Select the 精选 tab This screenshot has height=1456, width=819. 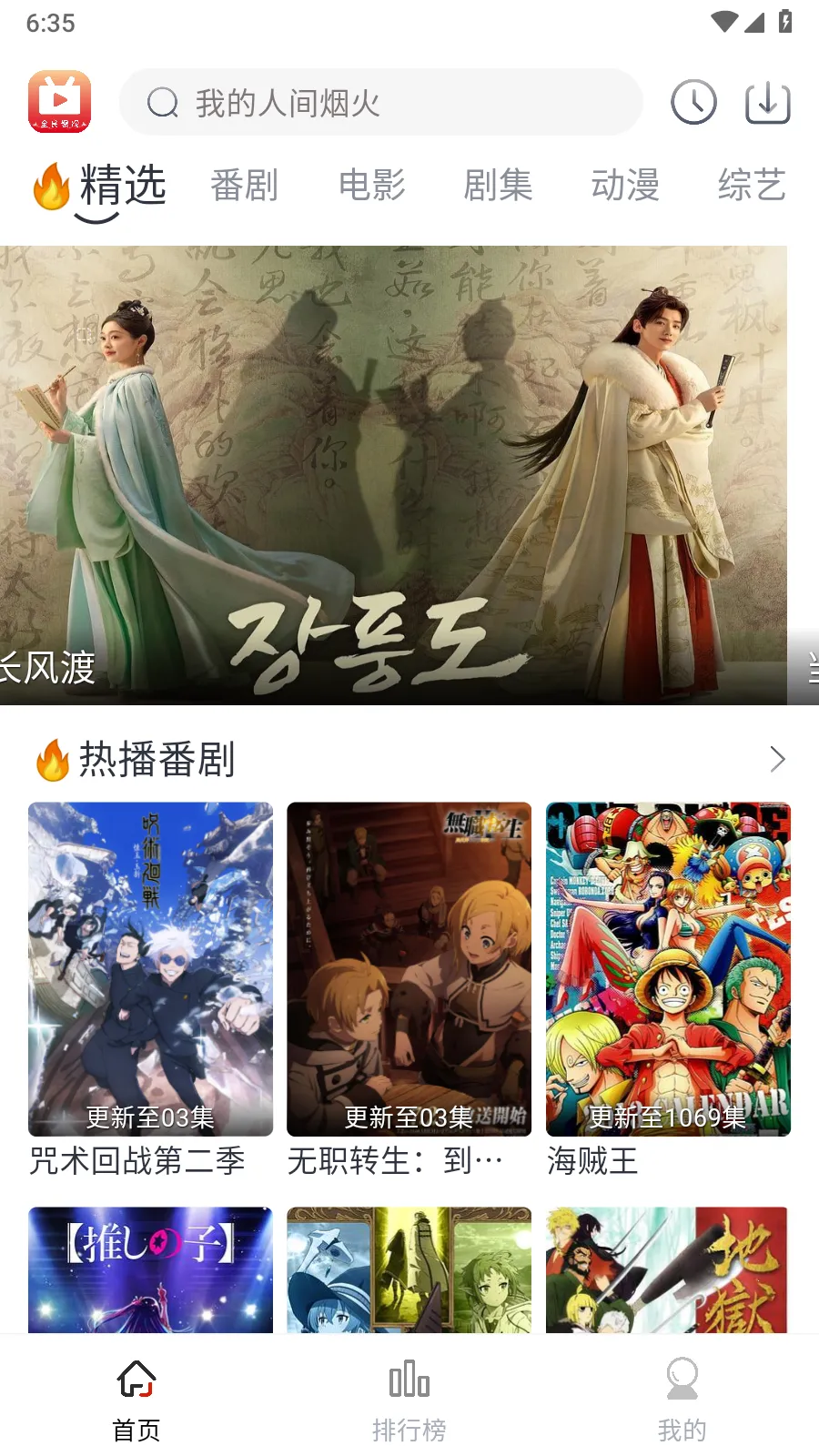pyautogui.click(x=121, y=187)
